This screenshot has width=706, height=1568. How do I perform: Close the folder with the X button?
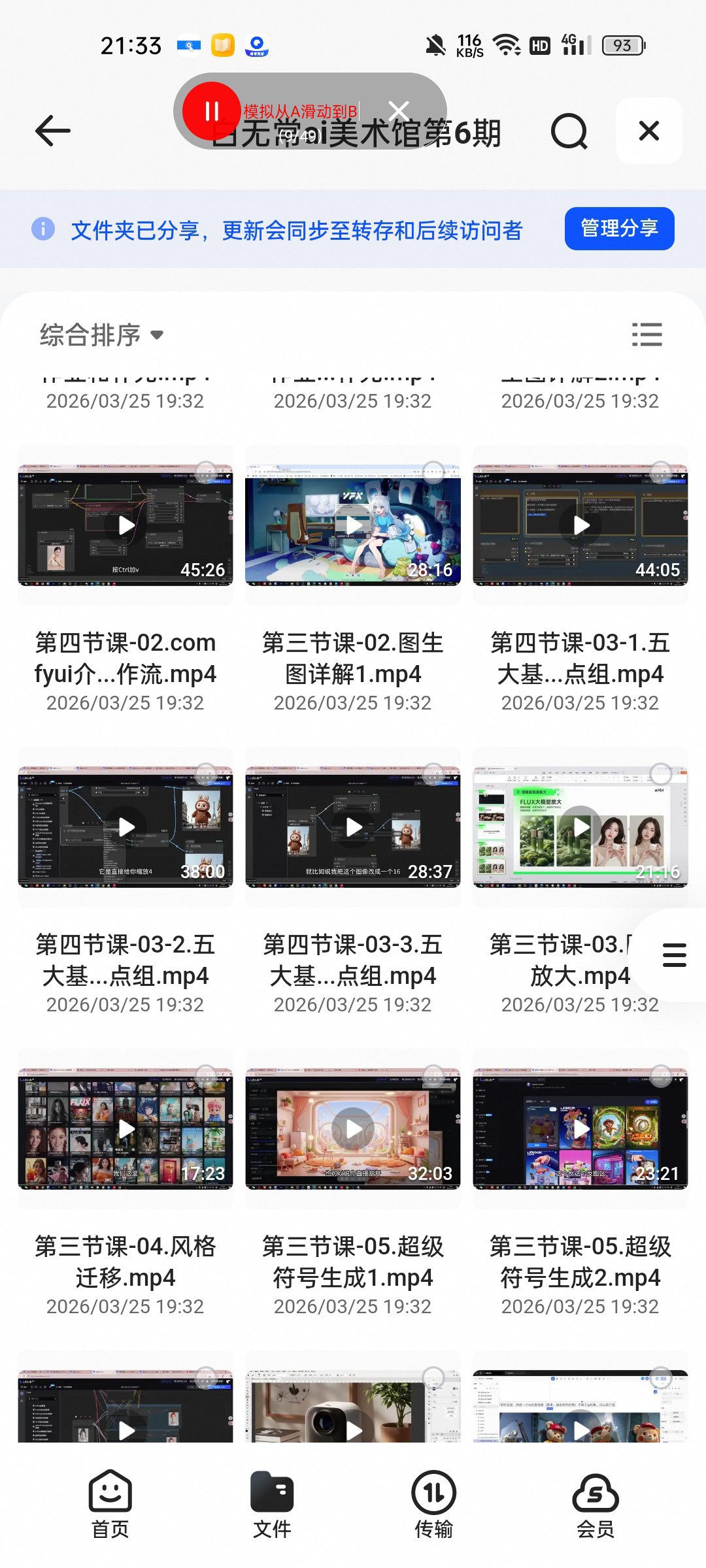pos(648,131)
